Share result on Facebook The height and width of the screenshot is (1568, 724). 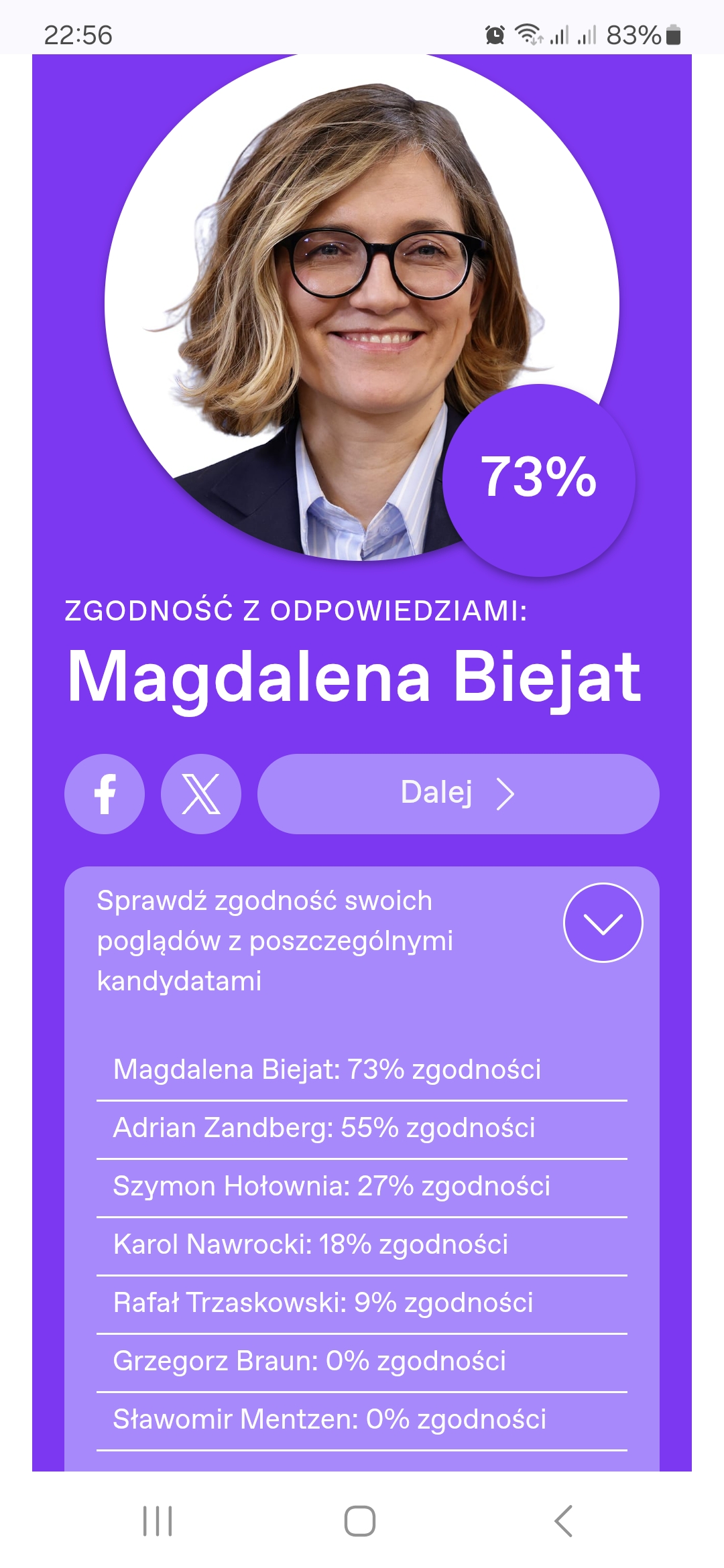click(x=105, y=794)
